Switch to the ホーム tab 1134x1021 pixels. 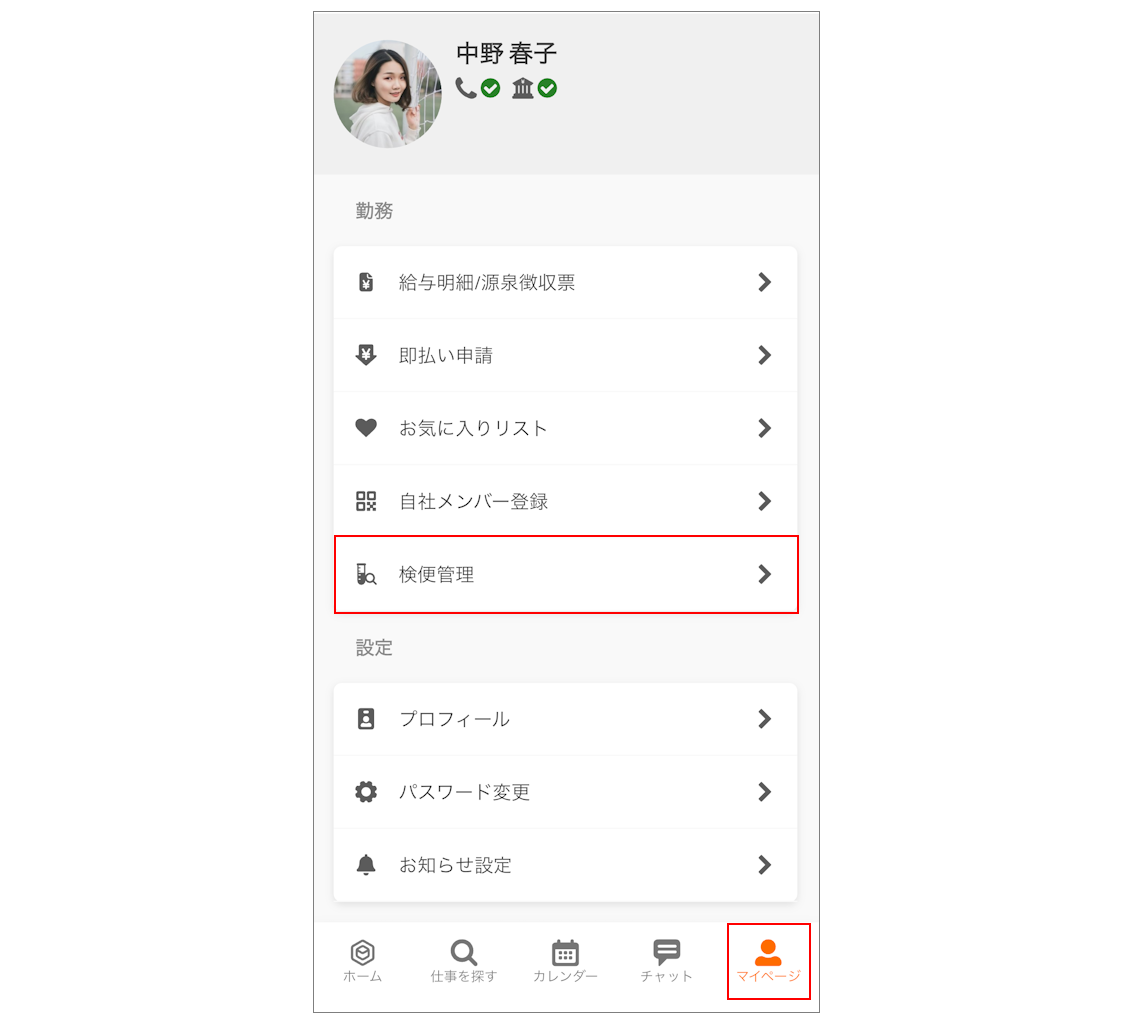coord(362,962)
